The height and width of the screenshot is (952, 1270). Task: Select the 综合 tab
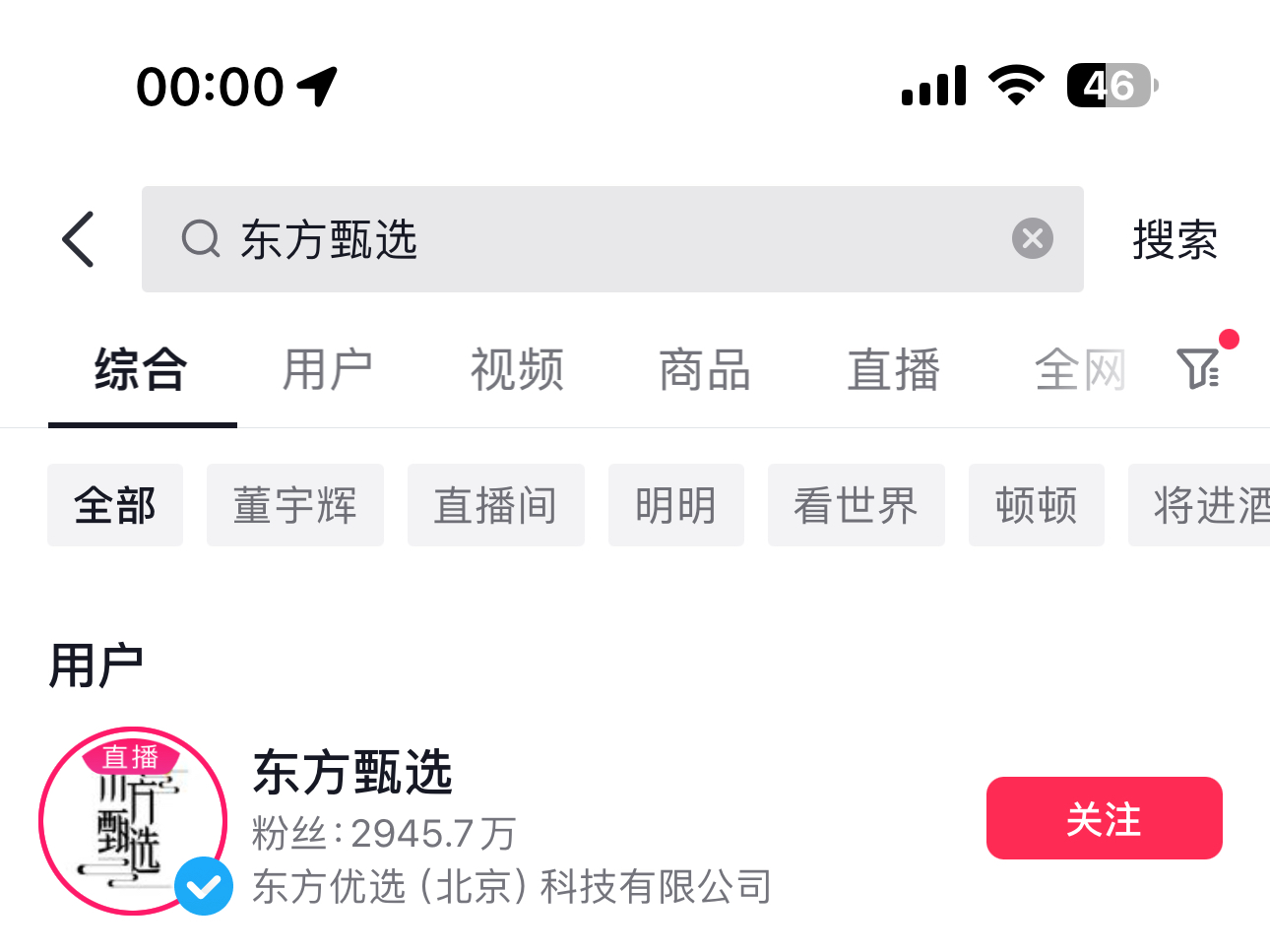[x=141, y=371]
